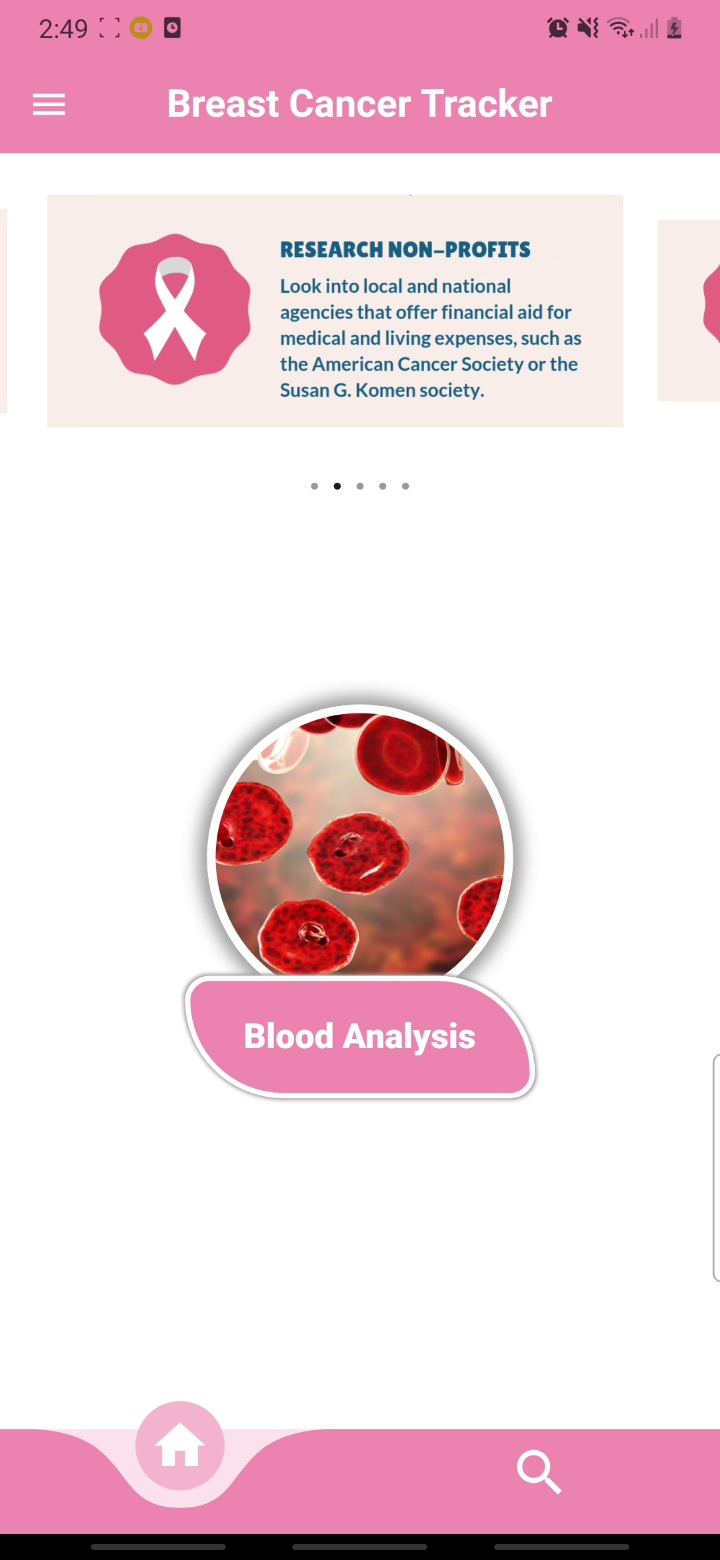Activate the first pagination dot
This screenshot has height=1560, width=720.
313,486
